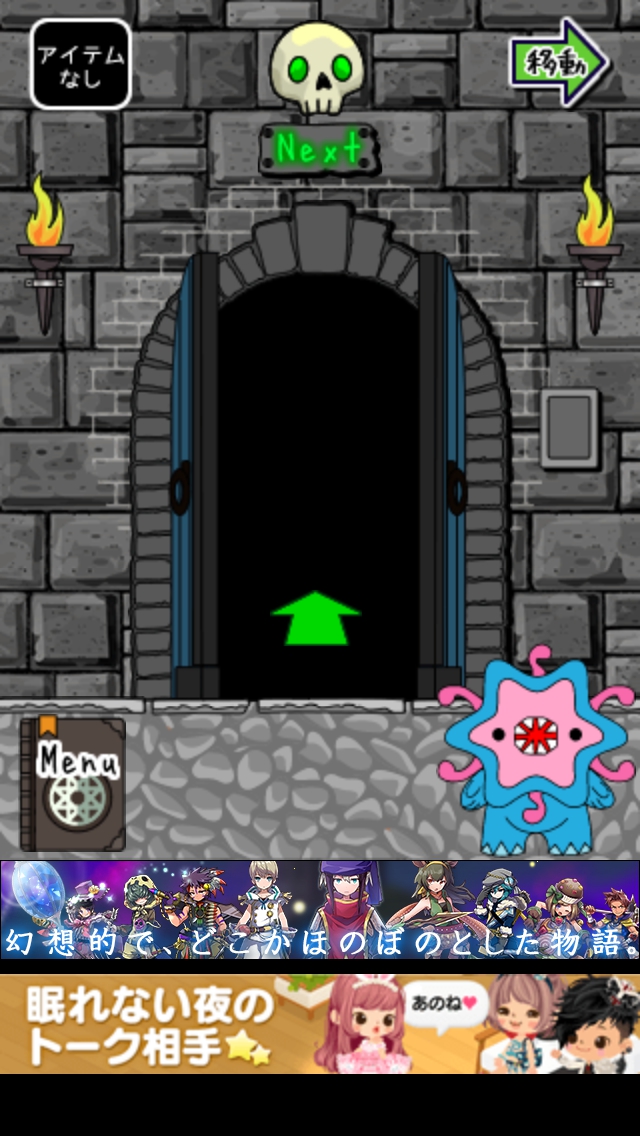Enter the doorway via the green arrow
The width and height of the screenshot is (640, 1136).
[316, 618]
